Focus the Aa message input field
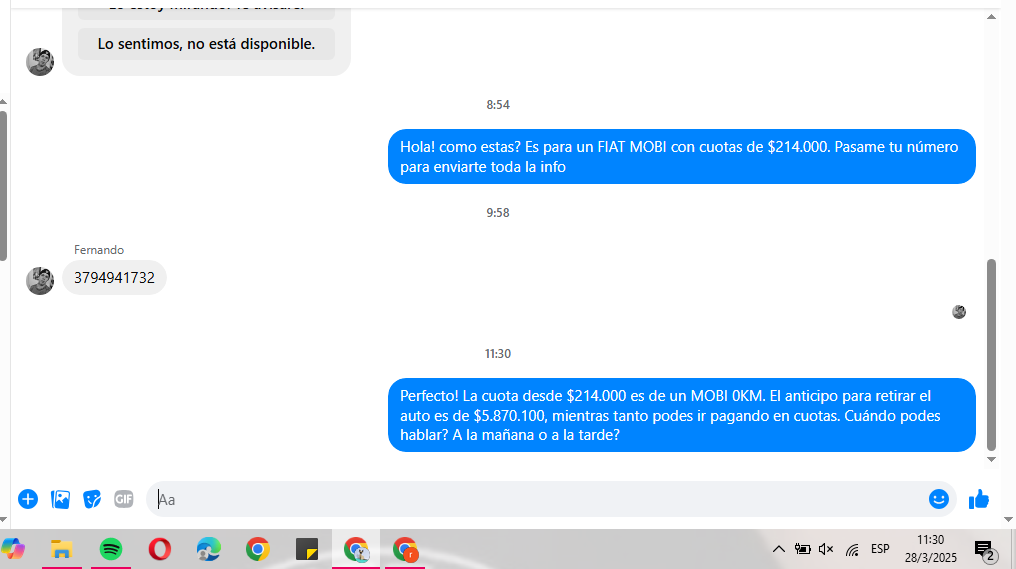 [x=540, y=499]
